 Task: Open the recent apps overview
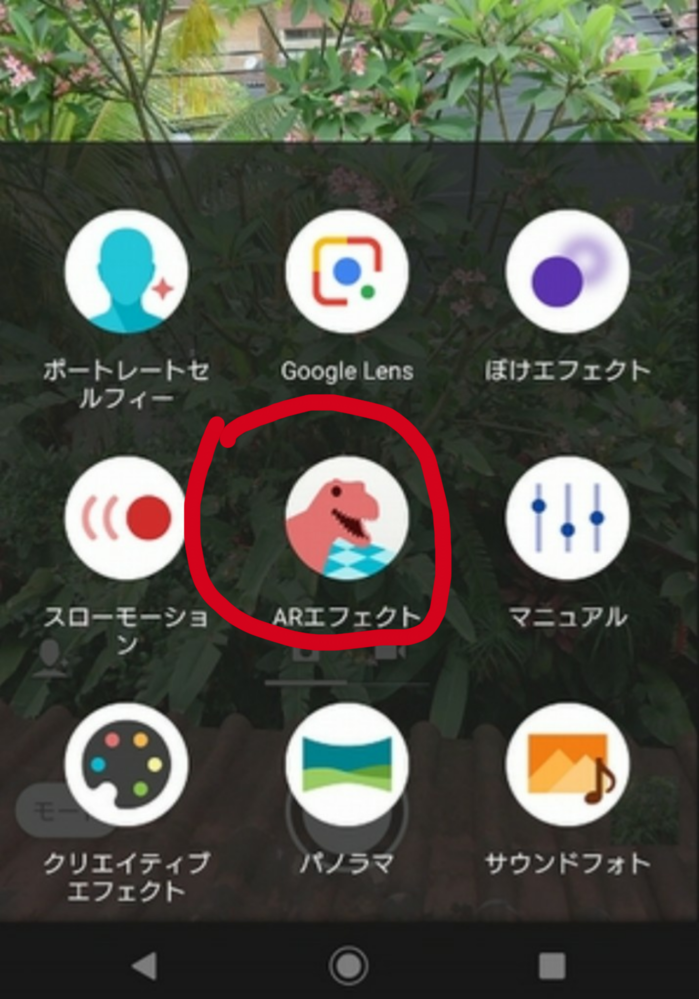[x=552, y=965]
